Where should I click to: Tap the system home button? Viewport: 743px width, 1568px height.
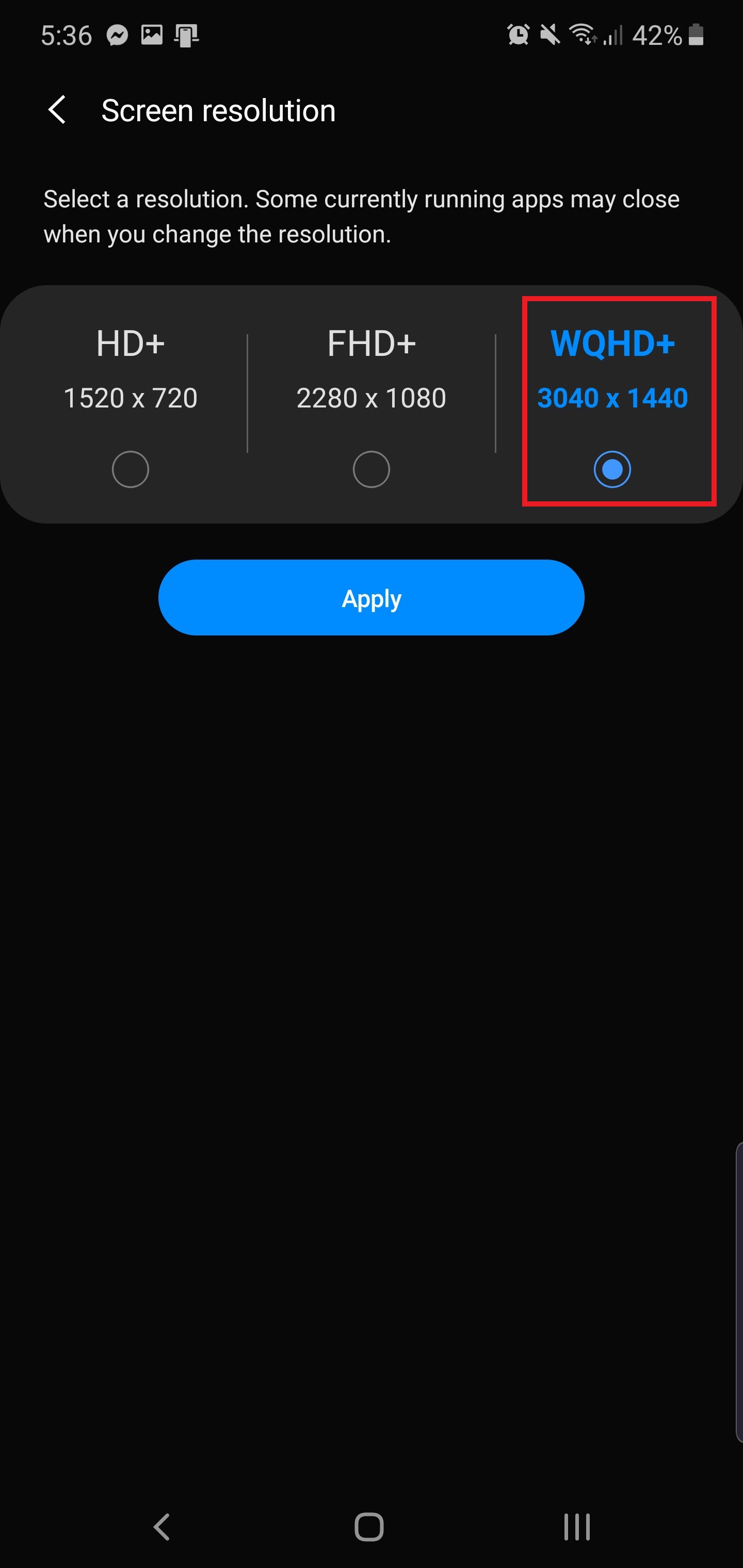[369, 1527]
